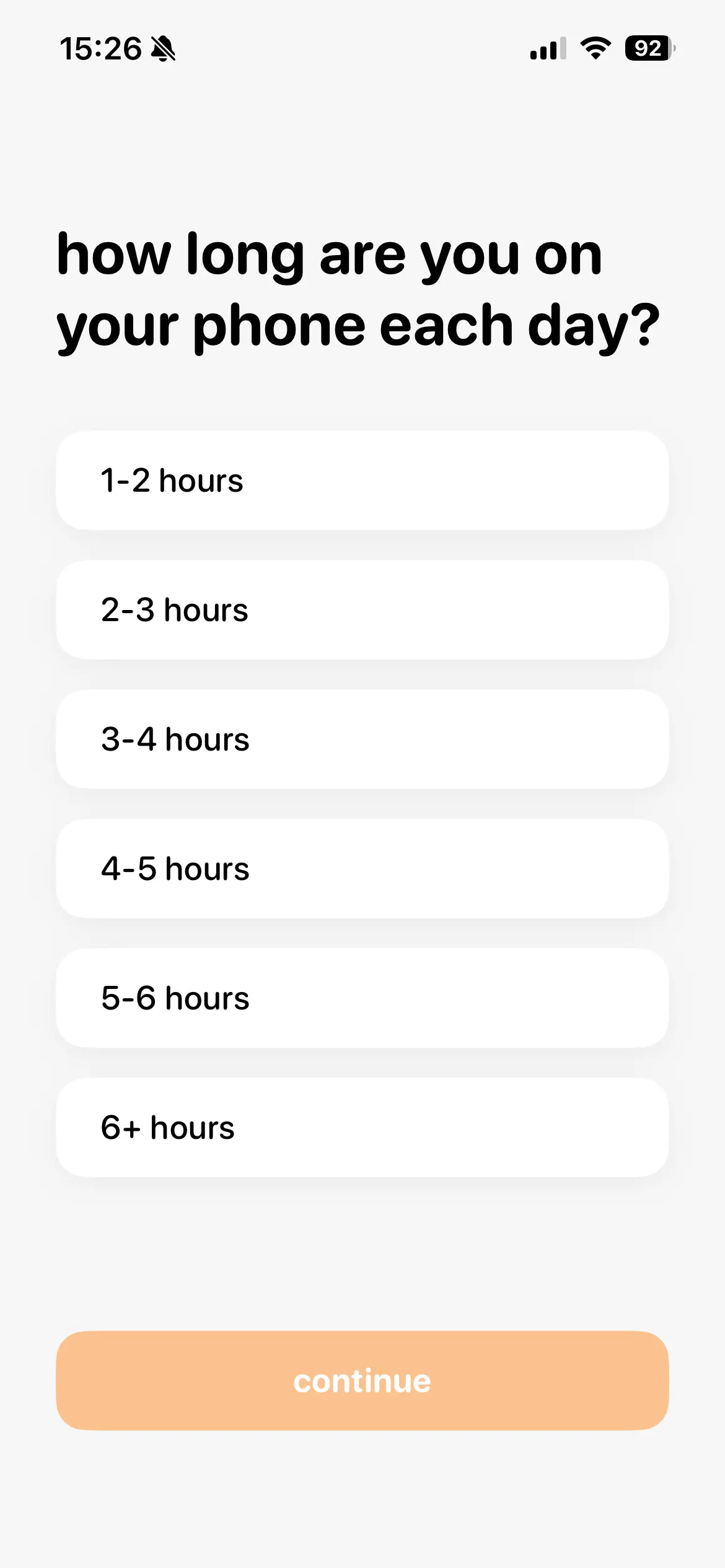Tap the continue button
This screenshot has height=1568, width=725.
pos(362,1381)
